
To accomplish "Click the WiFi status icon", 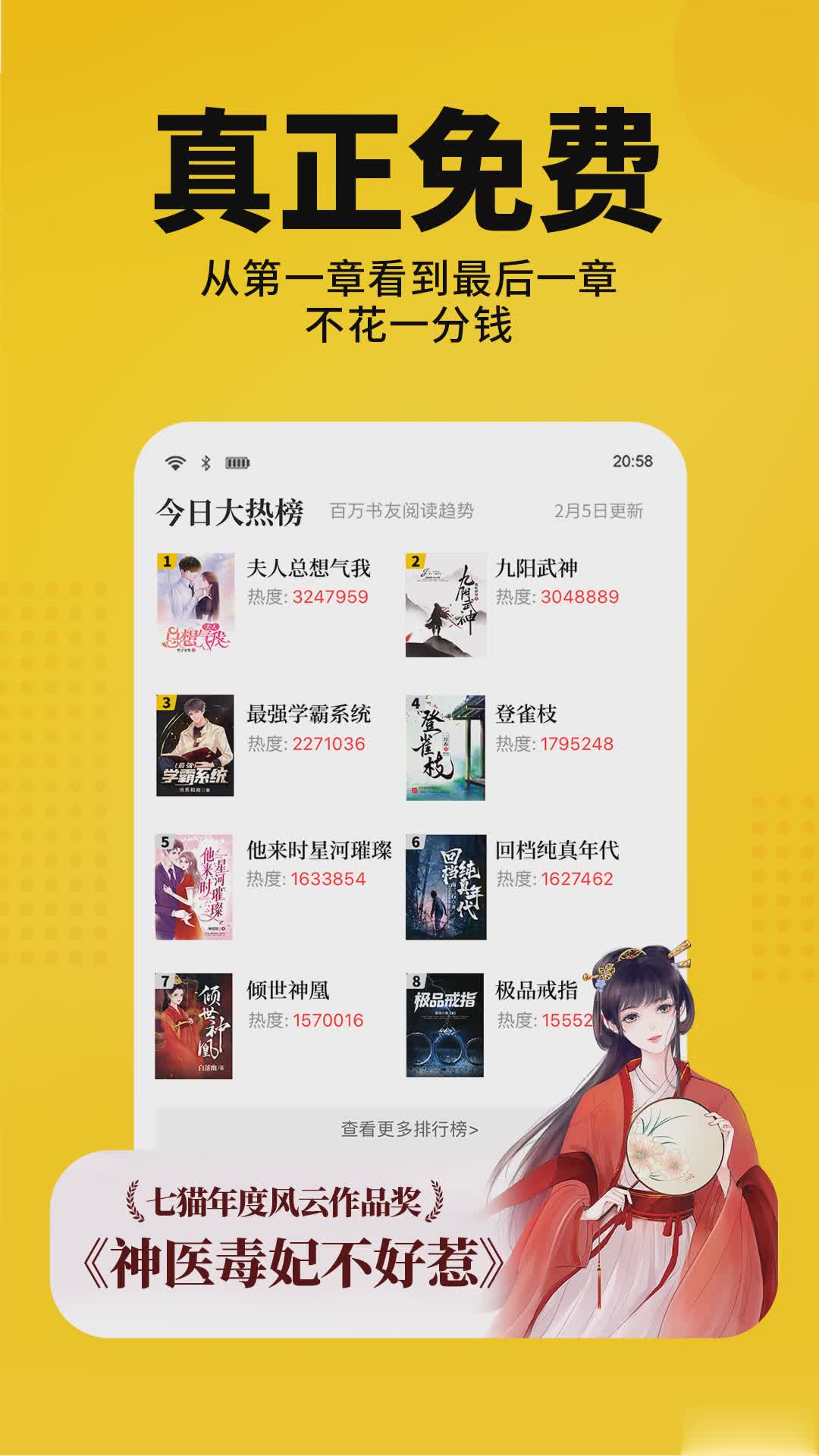I will 174,463.
